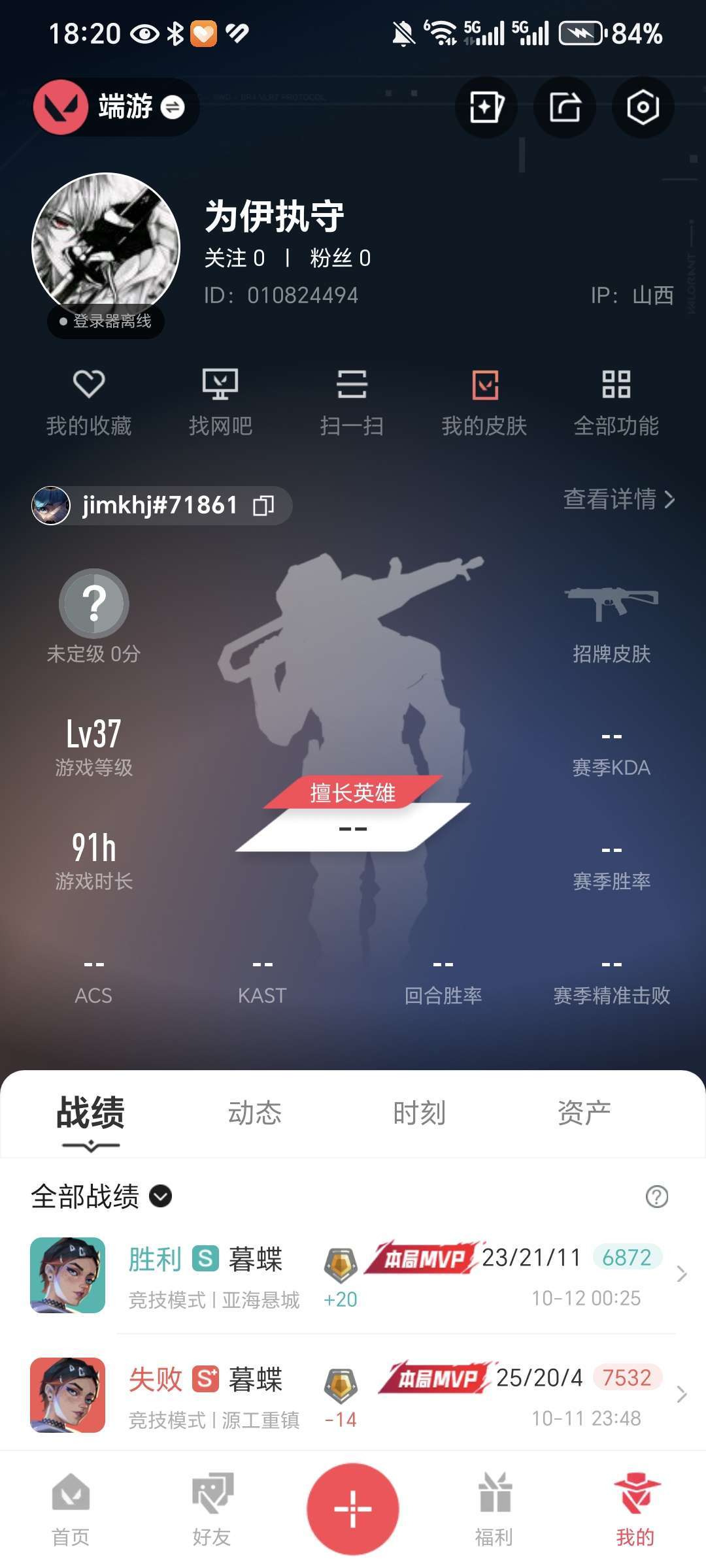Tap the red plus create button

(x=353, y=1509)
